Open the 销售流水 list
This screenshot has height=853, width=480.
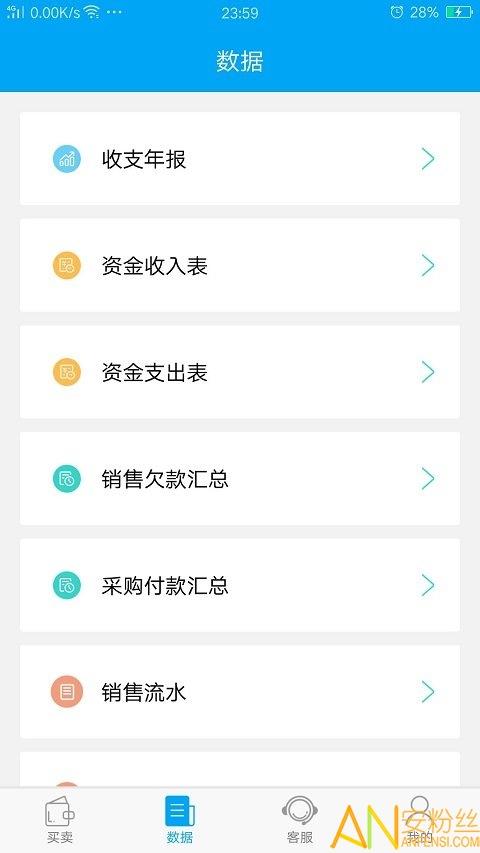pos(239,691)
